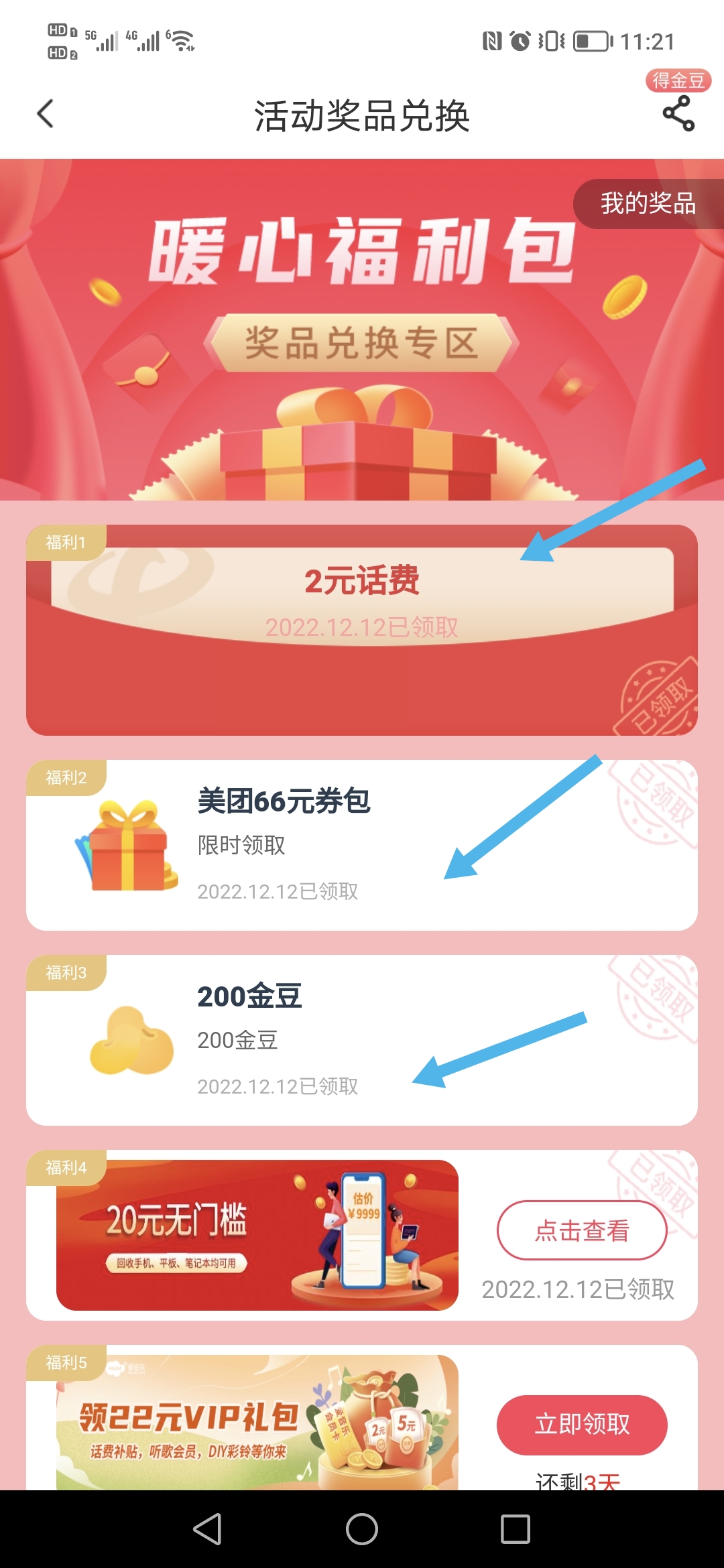Tap 点击查看 for the 20元无门槛 coupon
The image size is (724, 1568).
(582, 1230)
